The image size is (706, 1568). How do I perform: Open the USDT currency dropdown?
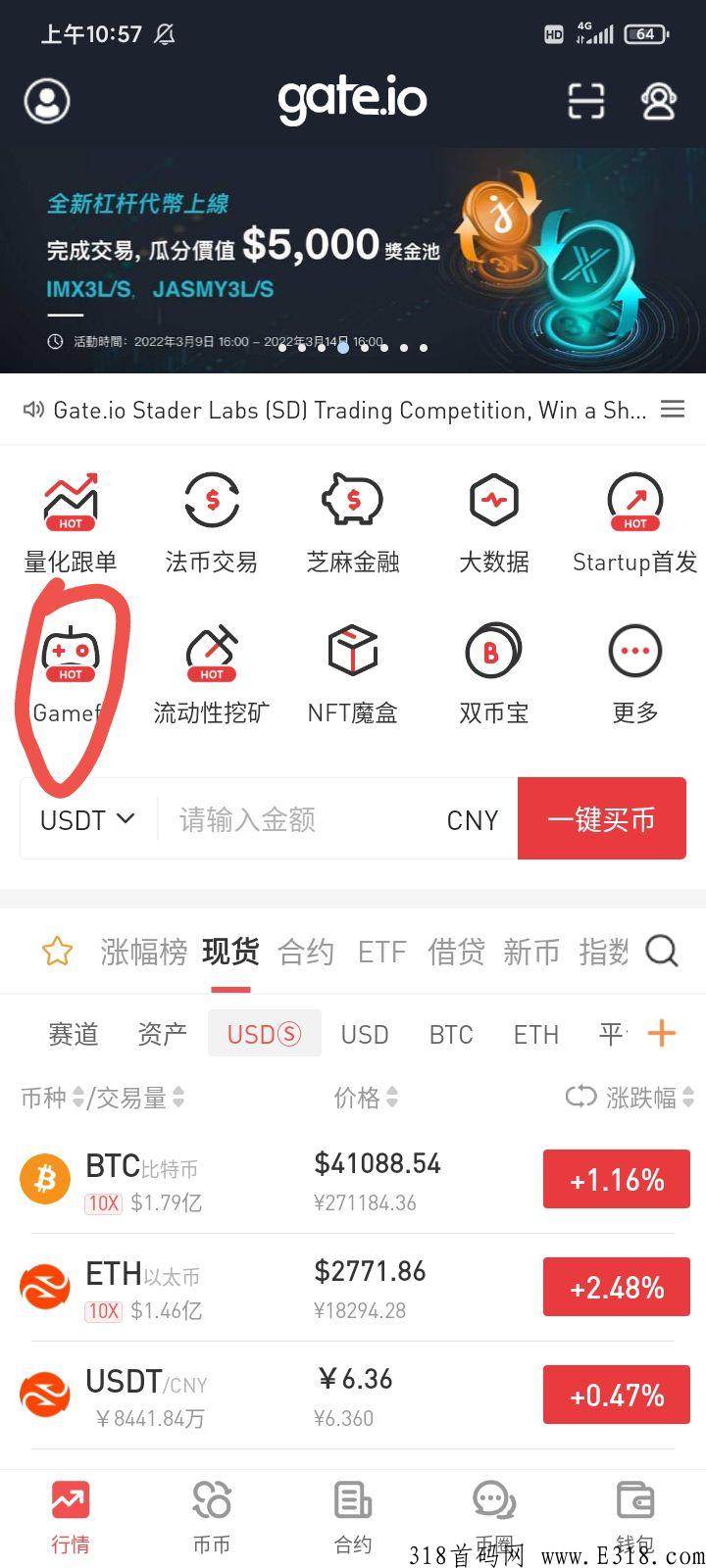pos(86,818)
